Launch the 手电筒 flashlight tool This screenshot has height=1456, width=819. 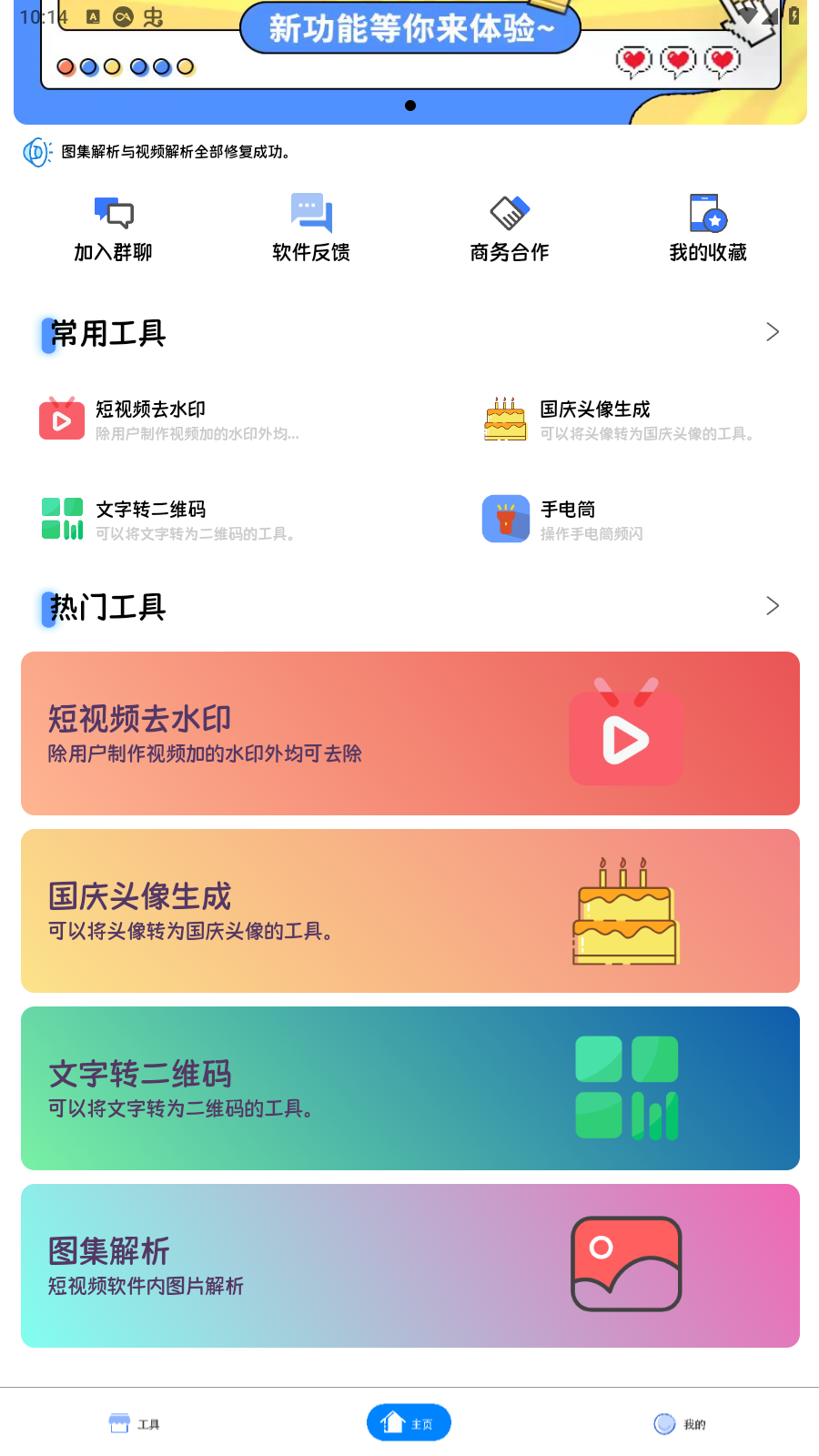(564, 519)
